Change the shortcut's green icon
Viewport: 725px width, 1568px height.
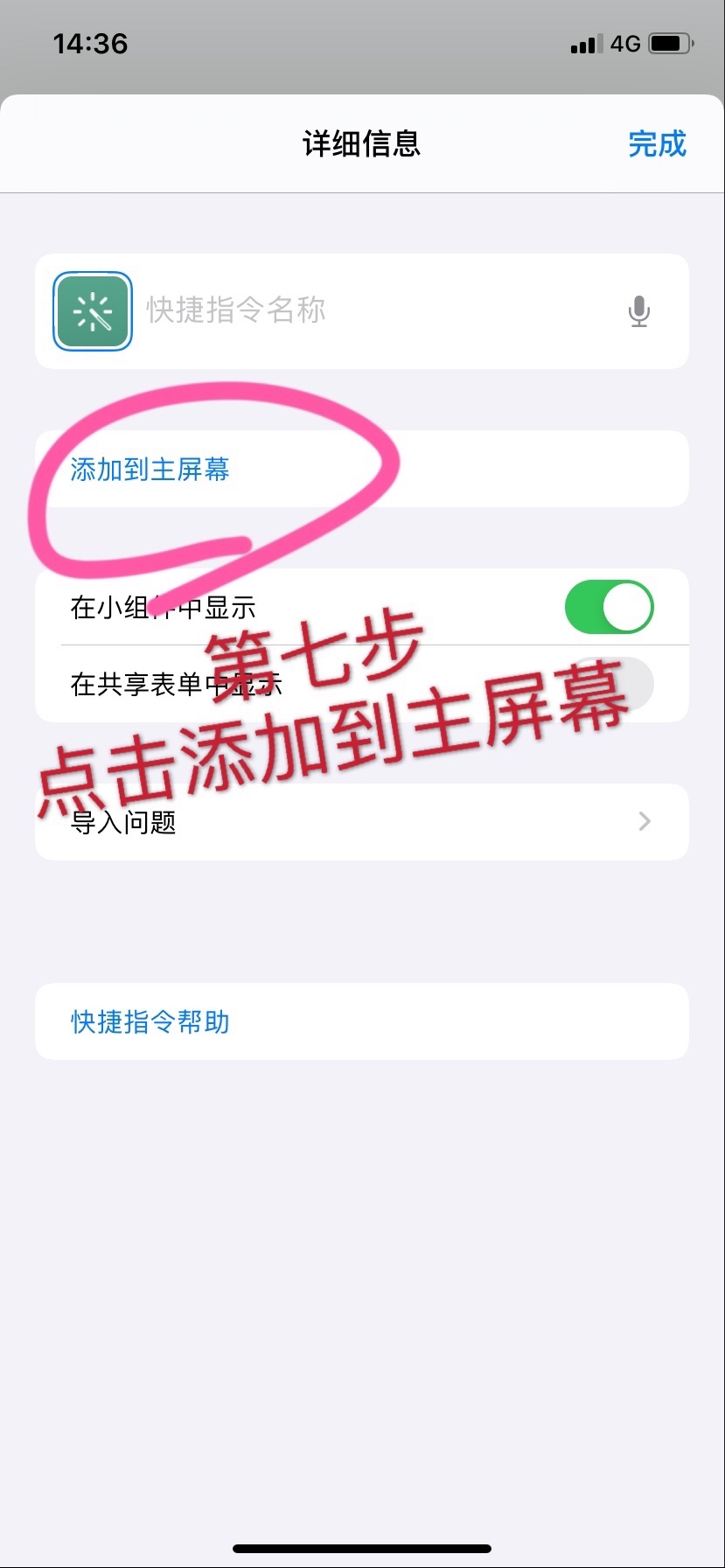coord(93,311)
